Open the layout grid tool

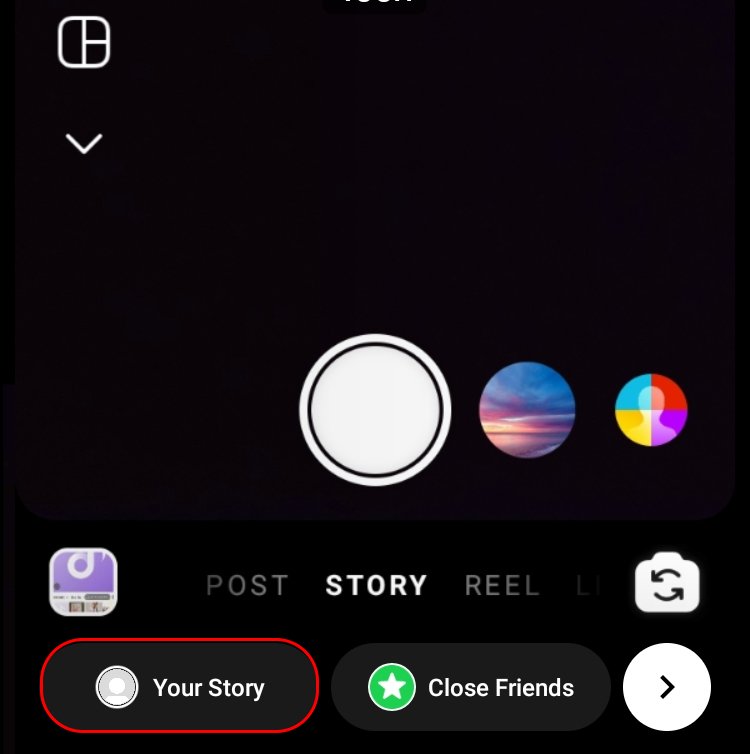(84, 44)
